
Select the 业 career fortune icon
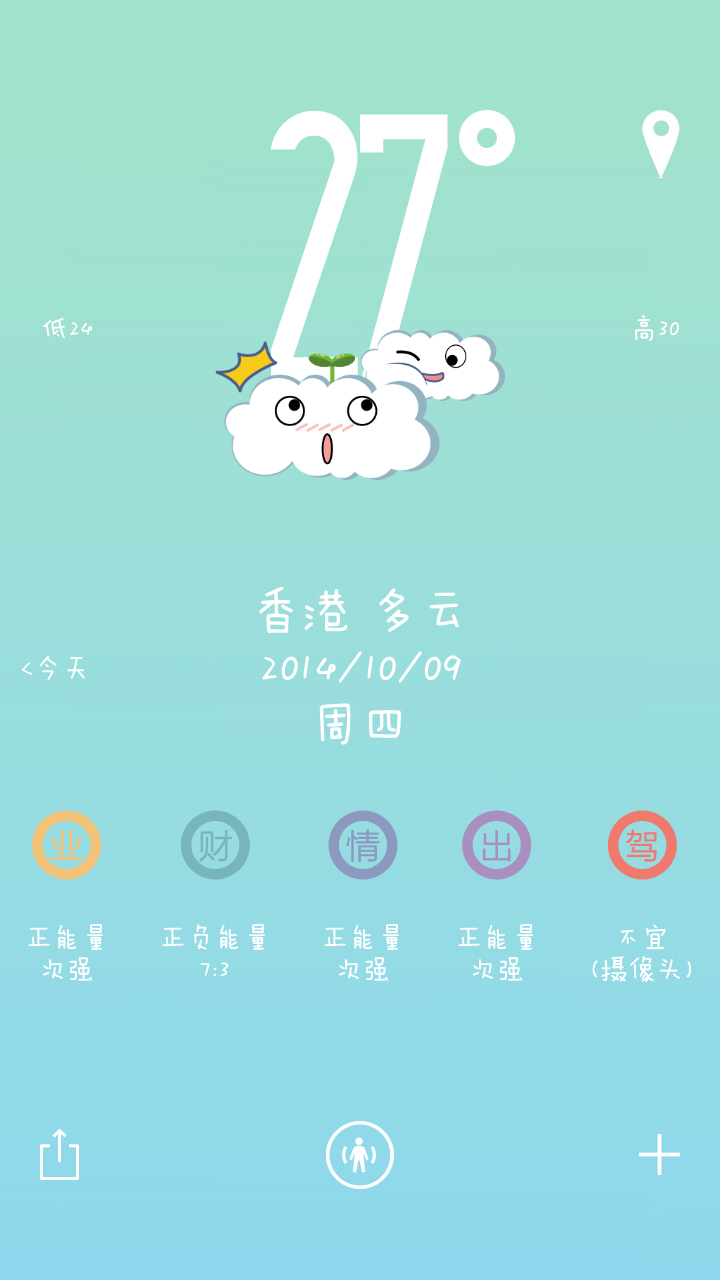(x=66, y=845)
